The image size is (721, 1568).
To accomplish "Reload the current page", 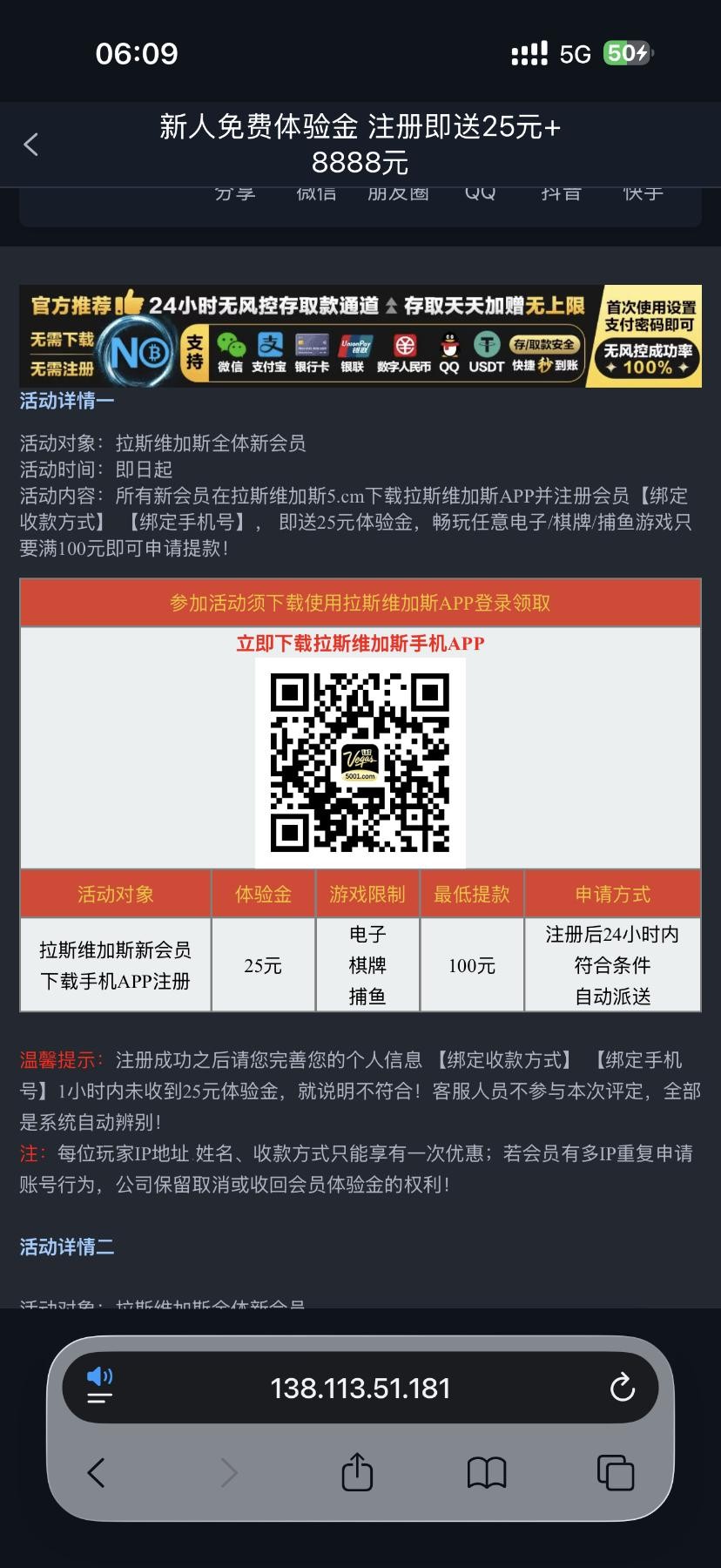I will [622, 1388].
